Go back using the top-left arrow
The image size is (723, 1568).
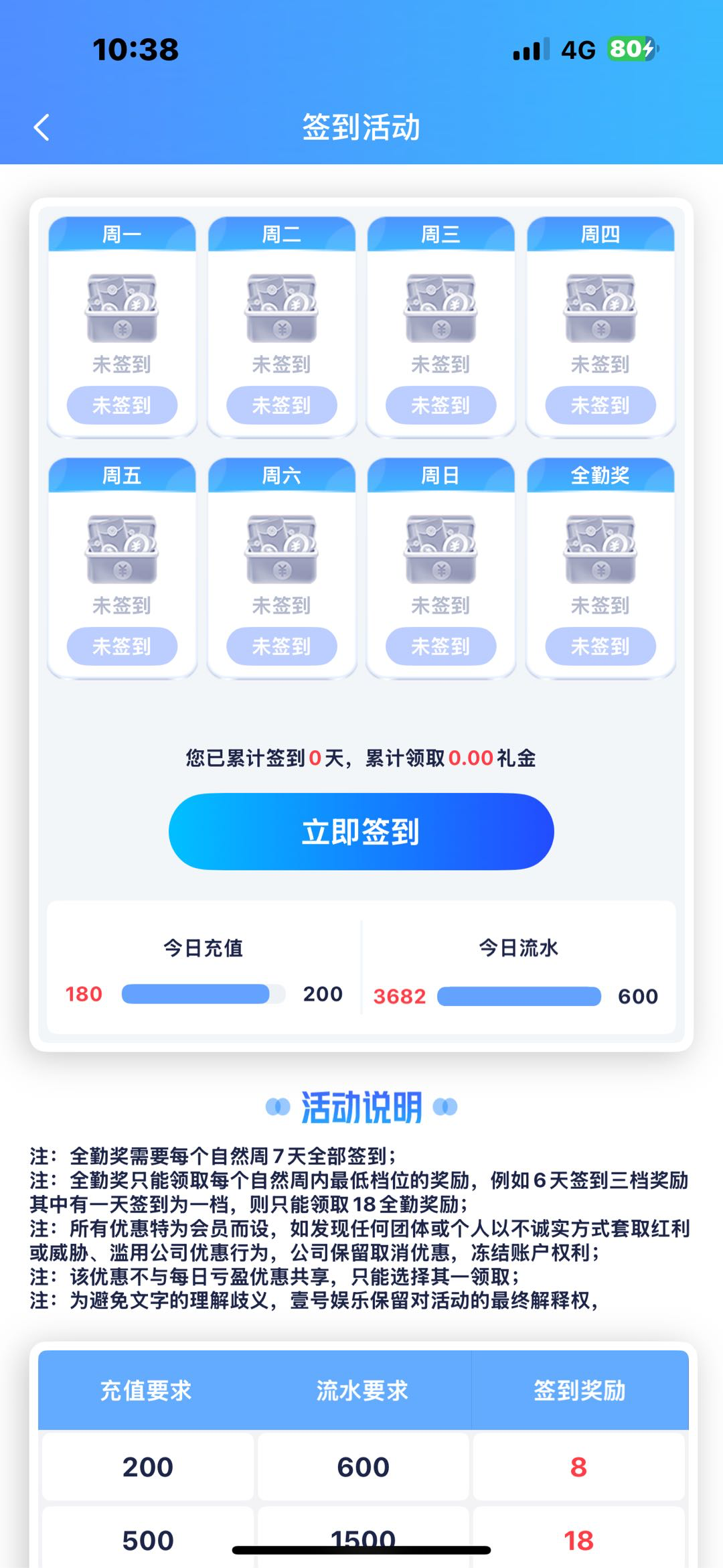pyautogui.click(x=42, y=127)
